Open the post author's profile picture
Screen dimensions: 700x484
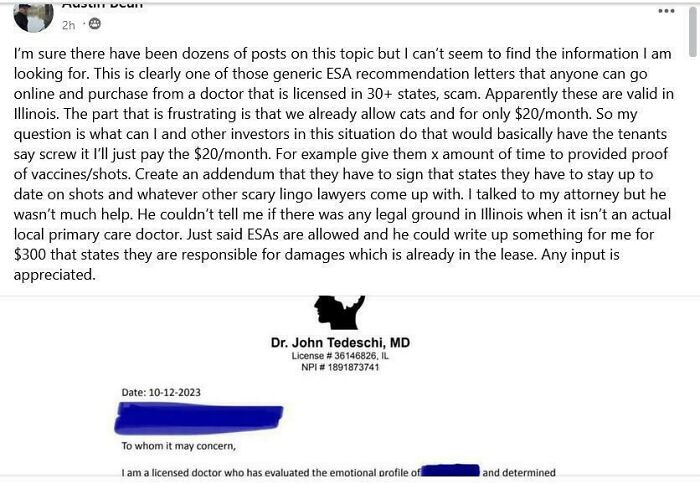coord(33,14)
